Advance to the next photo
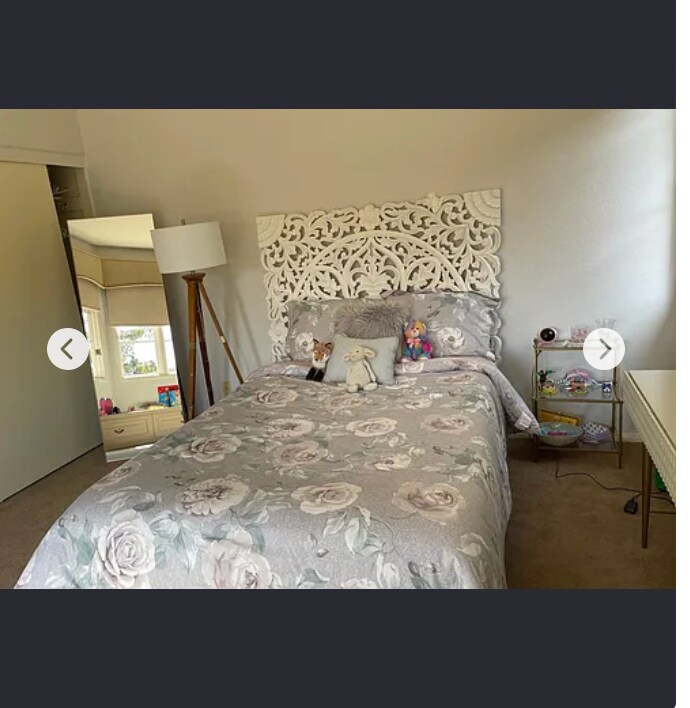Viewport: 690px width, 708px height. click(604, 349)
